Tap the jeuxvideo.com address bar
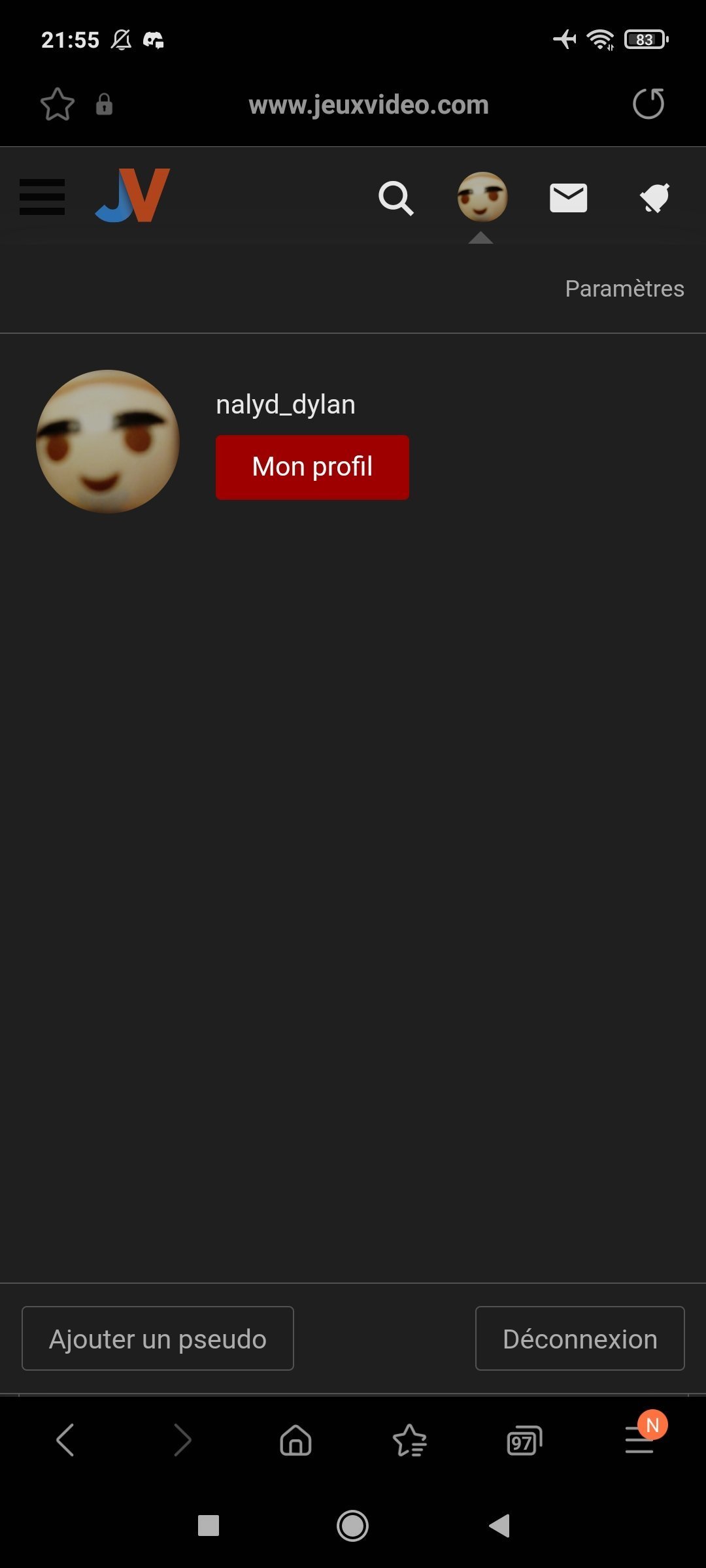Screen dimensions: 706x1568 coord(368,105)
